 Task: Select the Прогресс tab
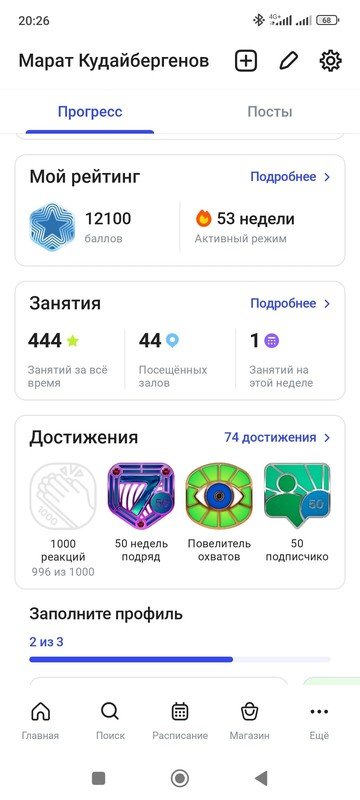(90, 112)
